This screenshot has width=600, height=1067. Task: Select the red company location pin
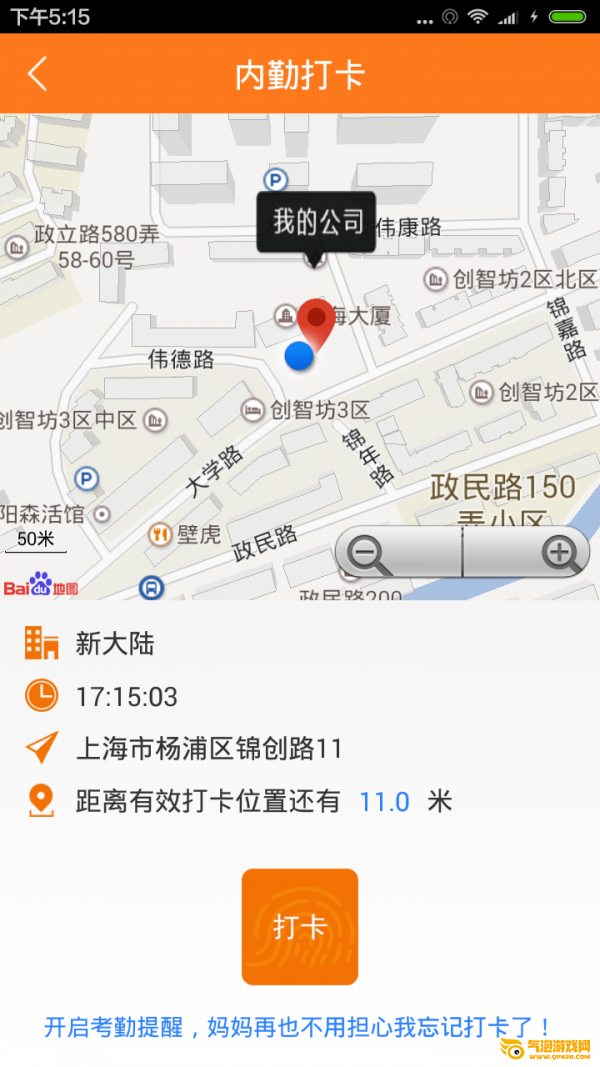(316, 320)
